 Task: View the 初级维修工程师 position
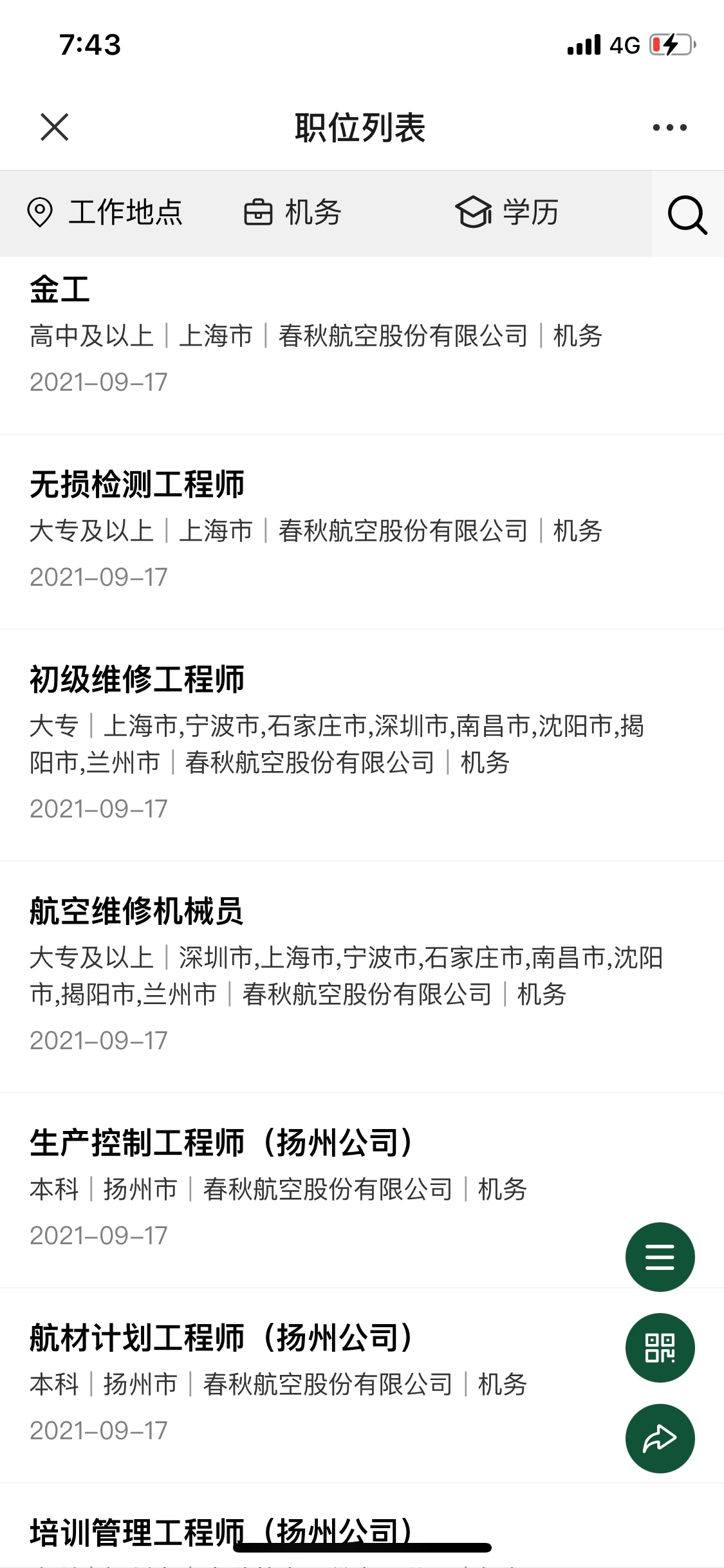pyautogui.click(x=362, y=744)
